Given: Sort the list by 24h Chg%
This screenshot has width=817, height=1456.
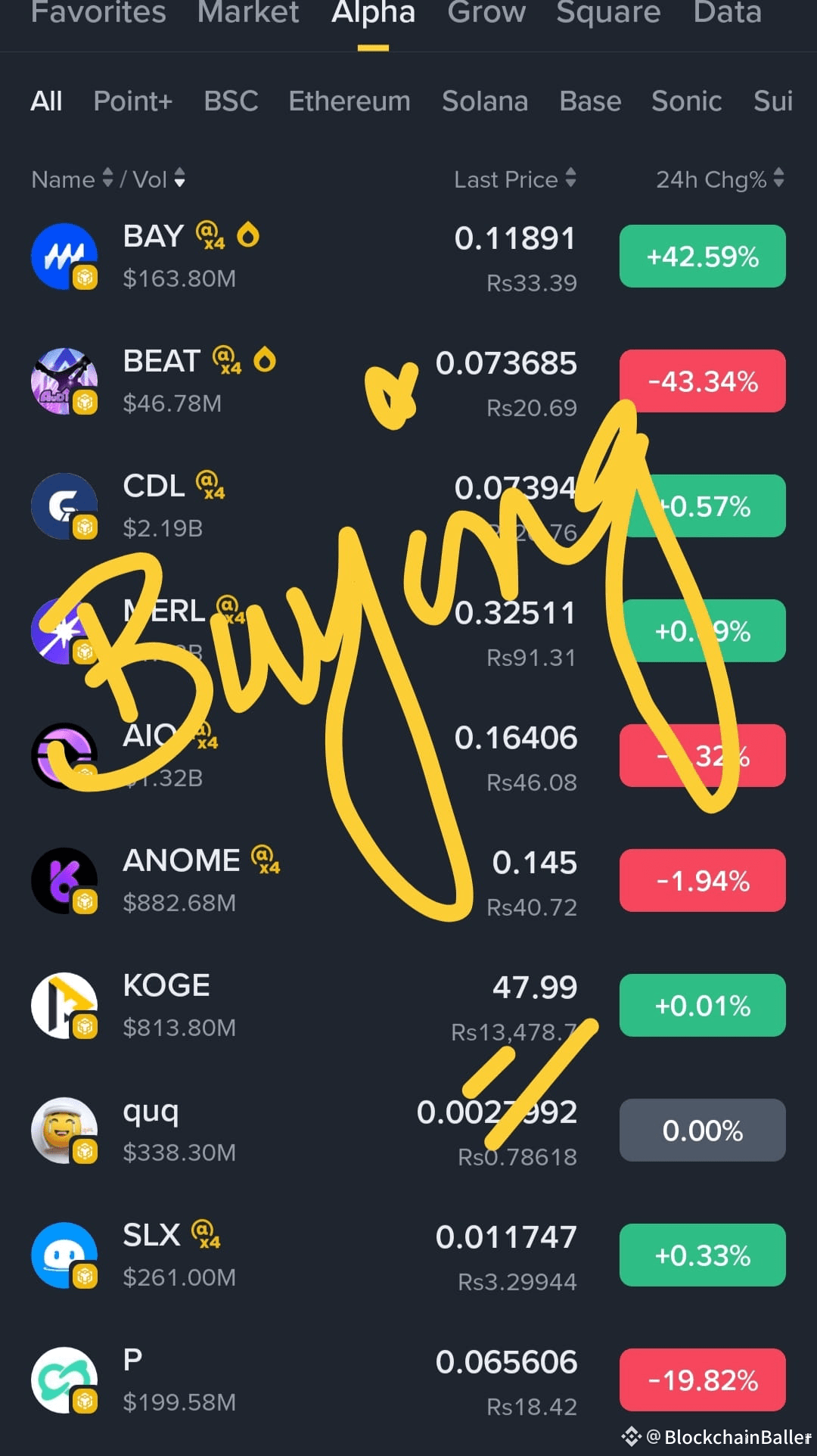Looking at the screenshot, I should 717,179.
